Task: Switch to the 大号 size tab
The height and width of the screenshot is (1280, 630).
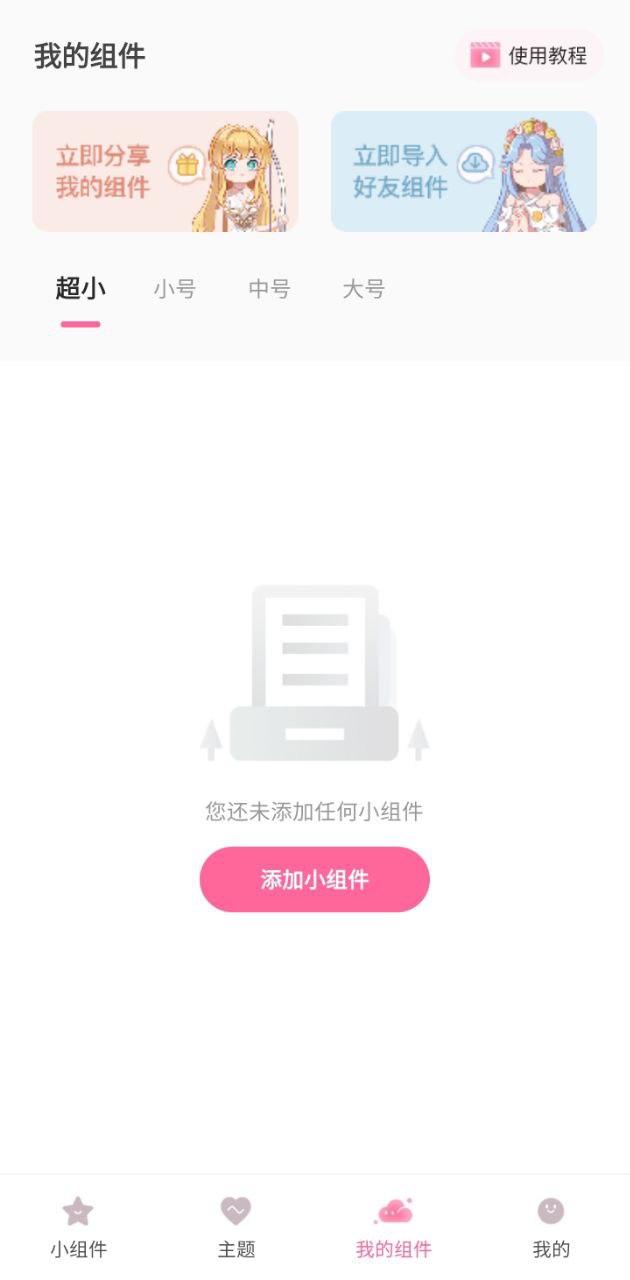Action: (363, 290)
